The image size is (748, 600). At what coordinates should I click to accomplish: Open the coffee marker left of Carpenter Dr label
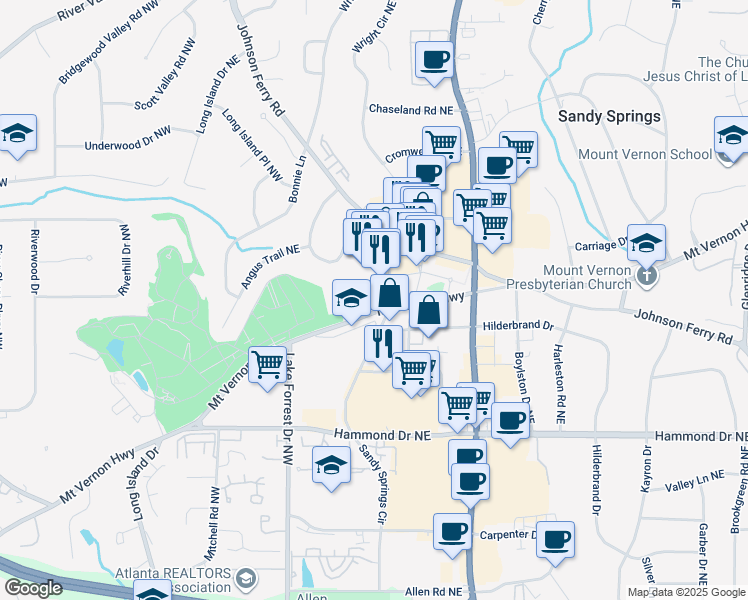point(452,536)
